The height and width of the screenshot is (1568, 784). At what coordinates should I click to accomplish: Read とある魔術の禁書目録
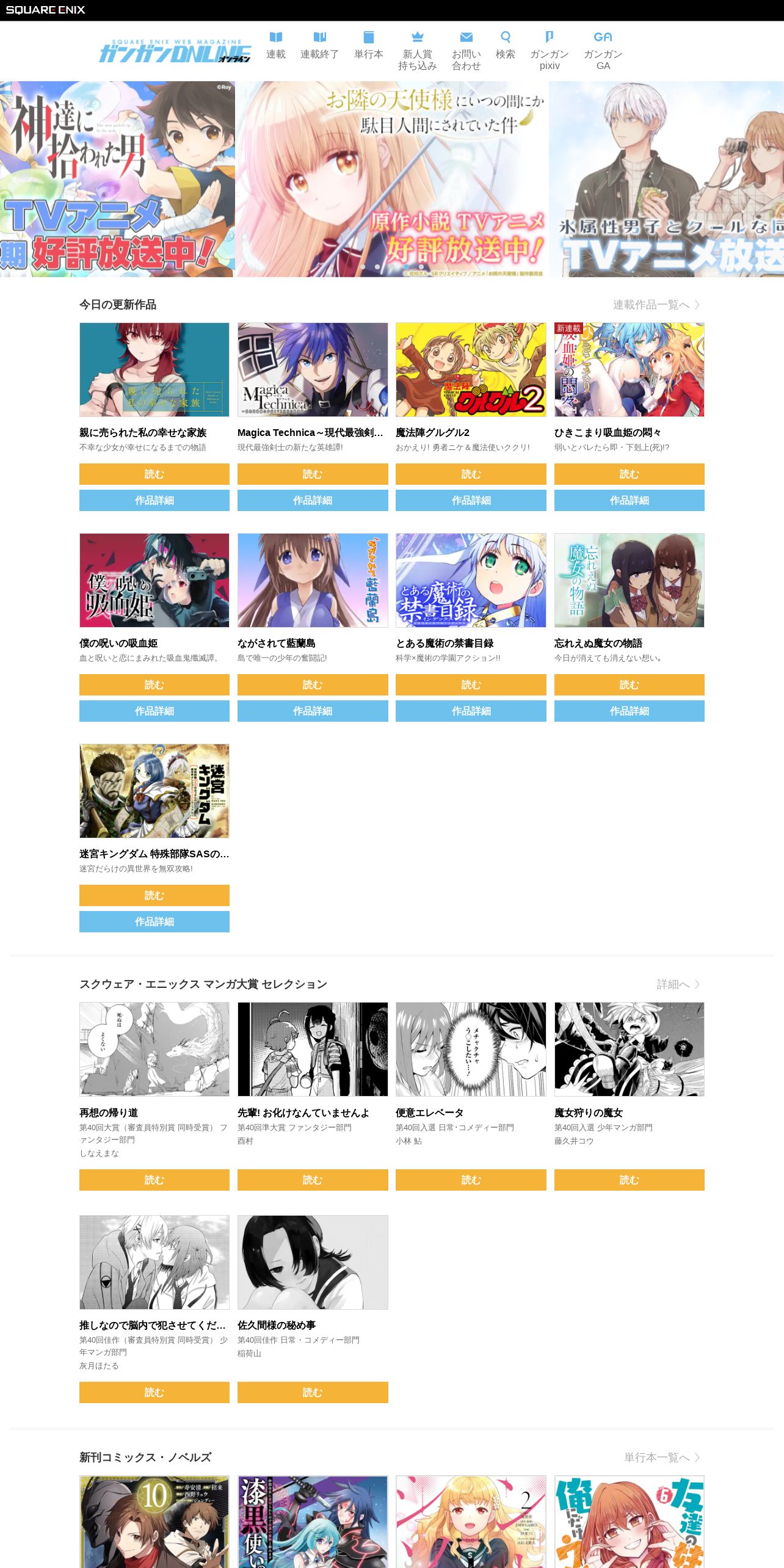tap(471, 684)
